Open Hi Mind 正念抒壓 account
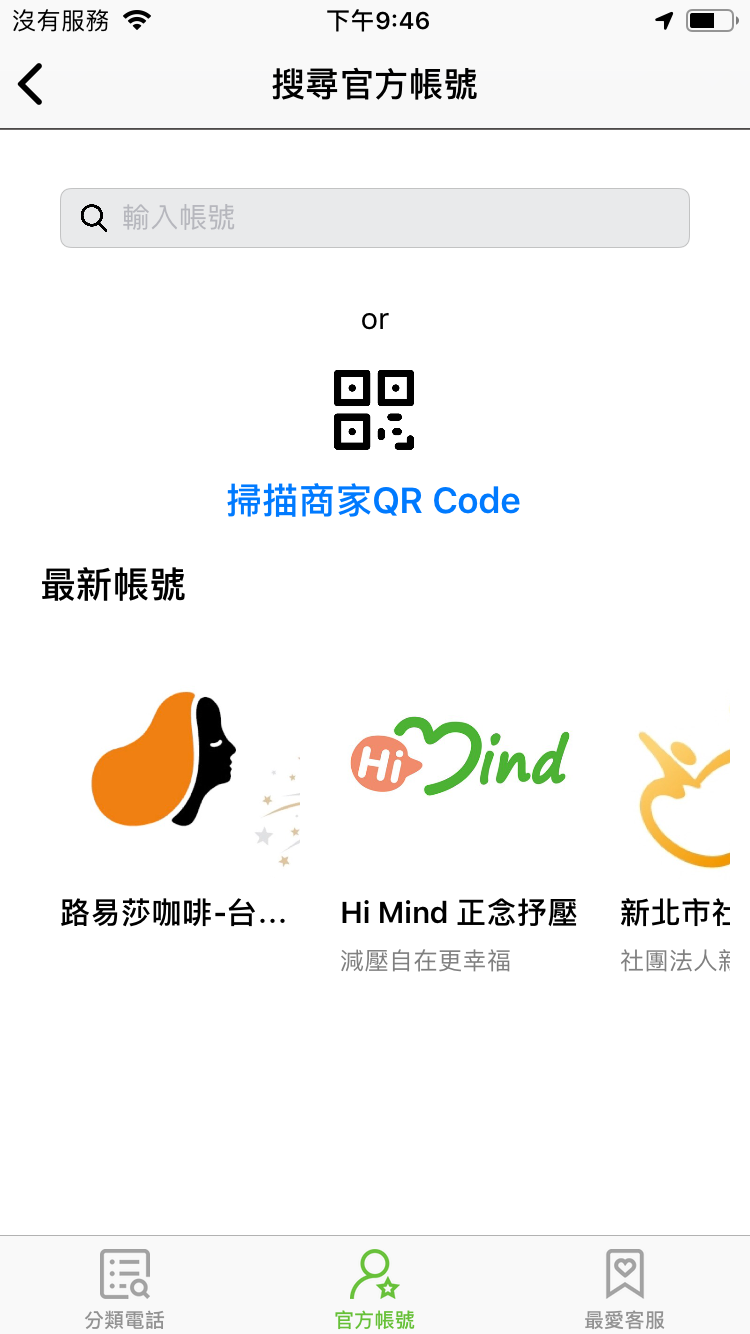 pyautogui.click(x=459, y=800)
